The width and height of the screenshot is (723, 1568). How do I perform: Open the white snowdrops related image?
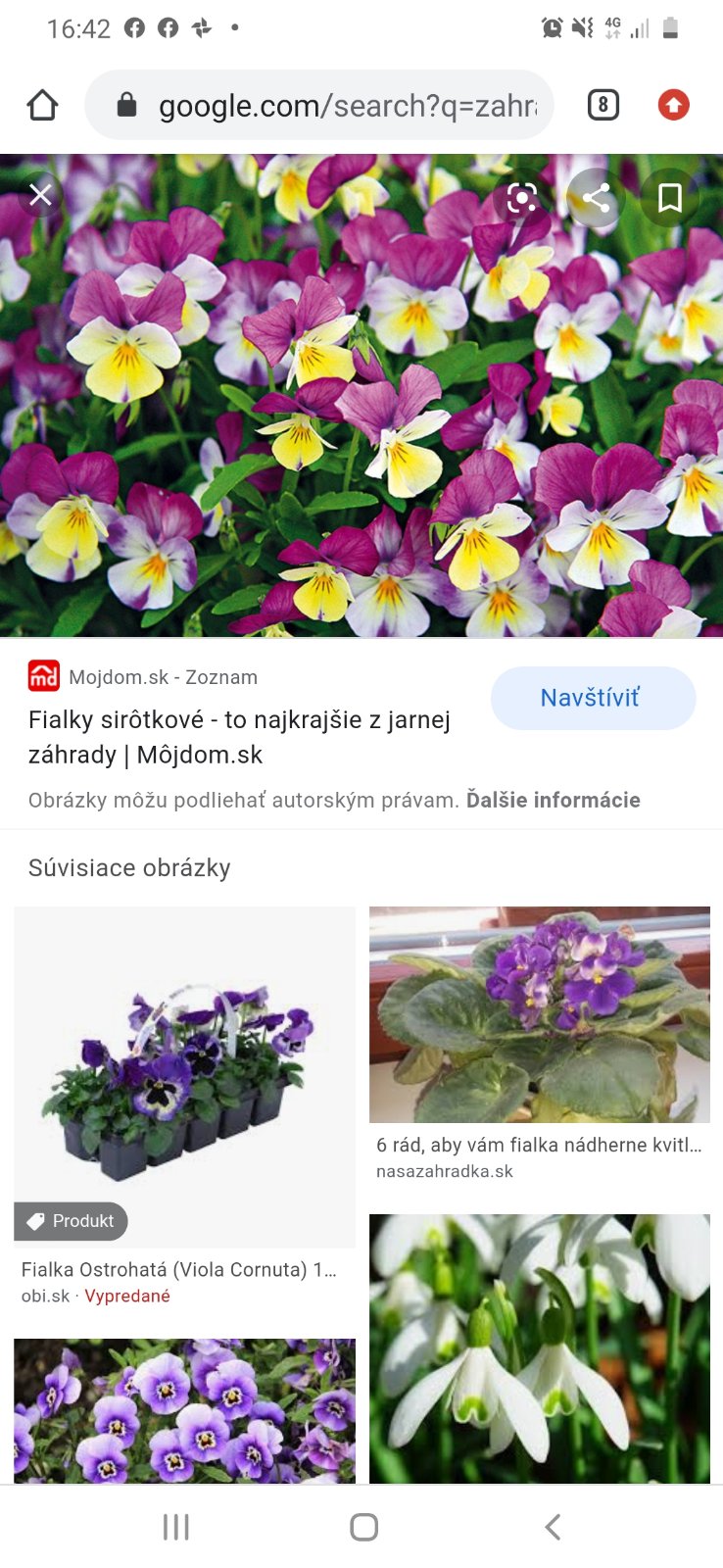tap(539, 1347)
